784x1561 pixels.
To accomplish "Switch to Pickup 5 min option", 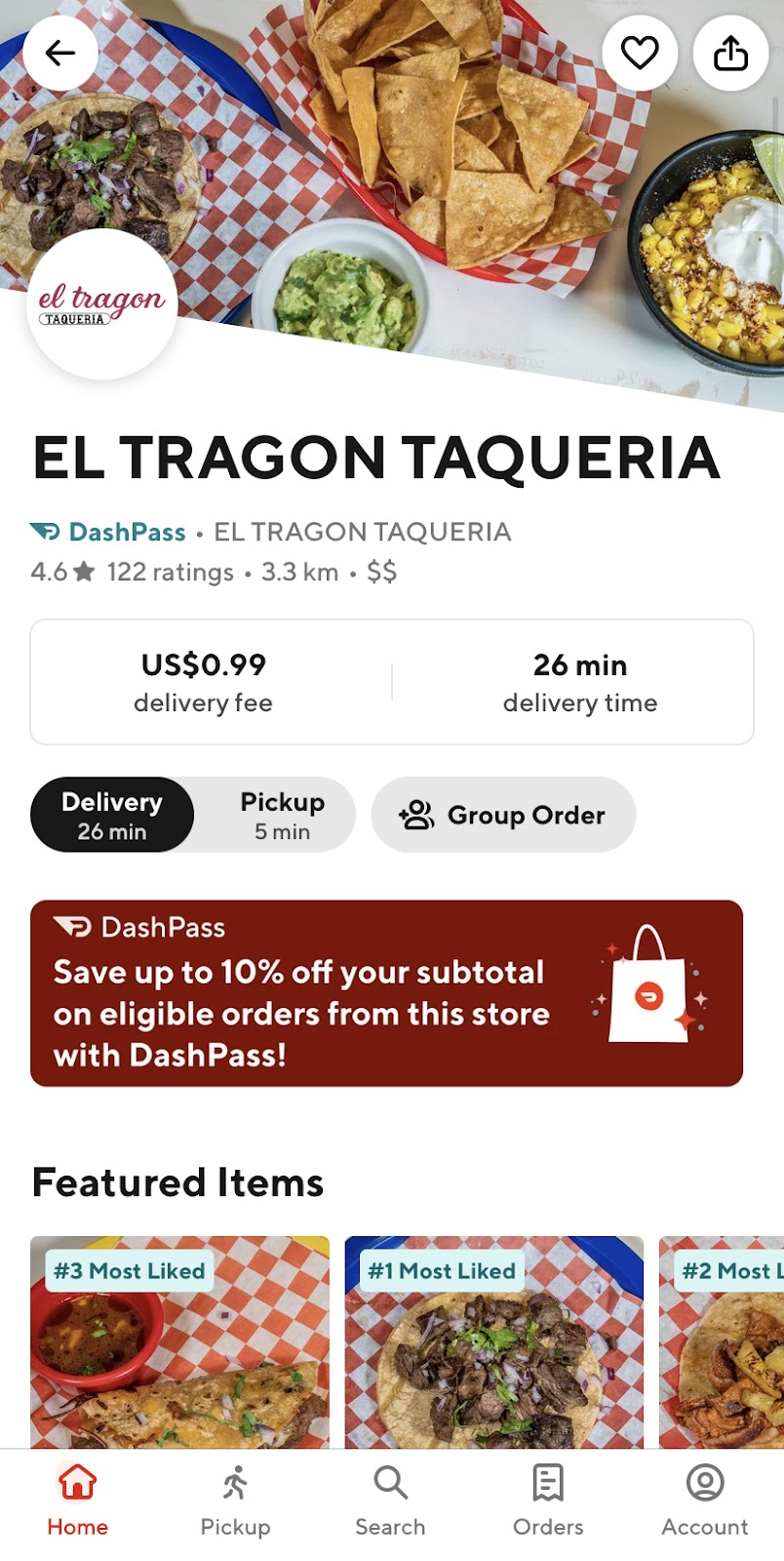I will pyautogui.click(x=282, y=815).
